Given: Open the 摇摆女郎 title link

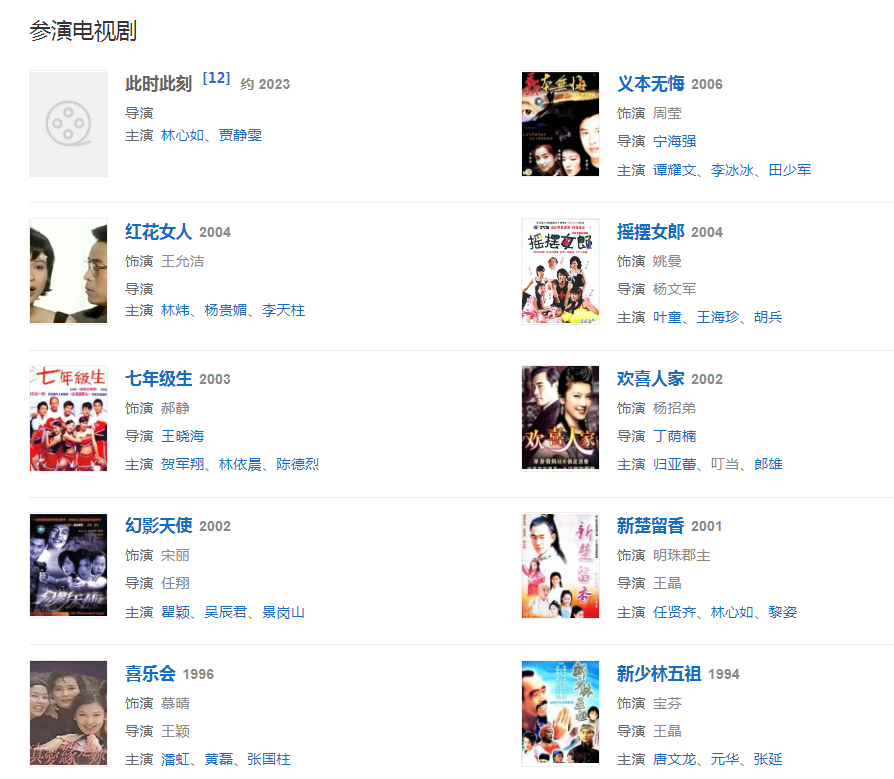Looking at the screenshot, I should [651, 232].
